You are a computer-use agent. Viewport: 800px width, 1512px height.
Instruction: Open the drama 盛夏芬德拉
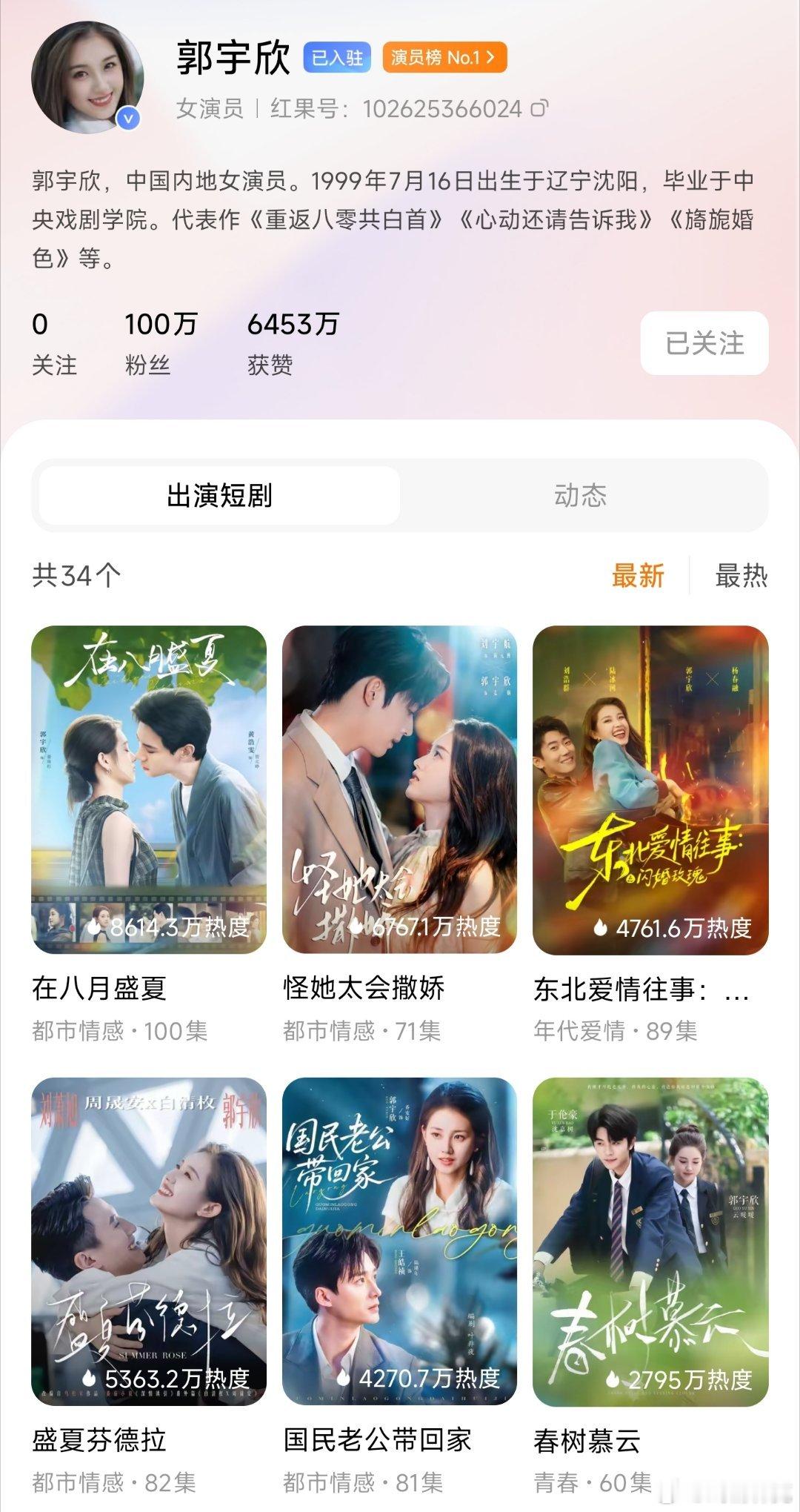click(149, 1241)
